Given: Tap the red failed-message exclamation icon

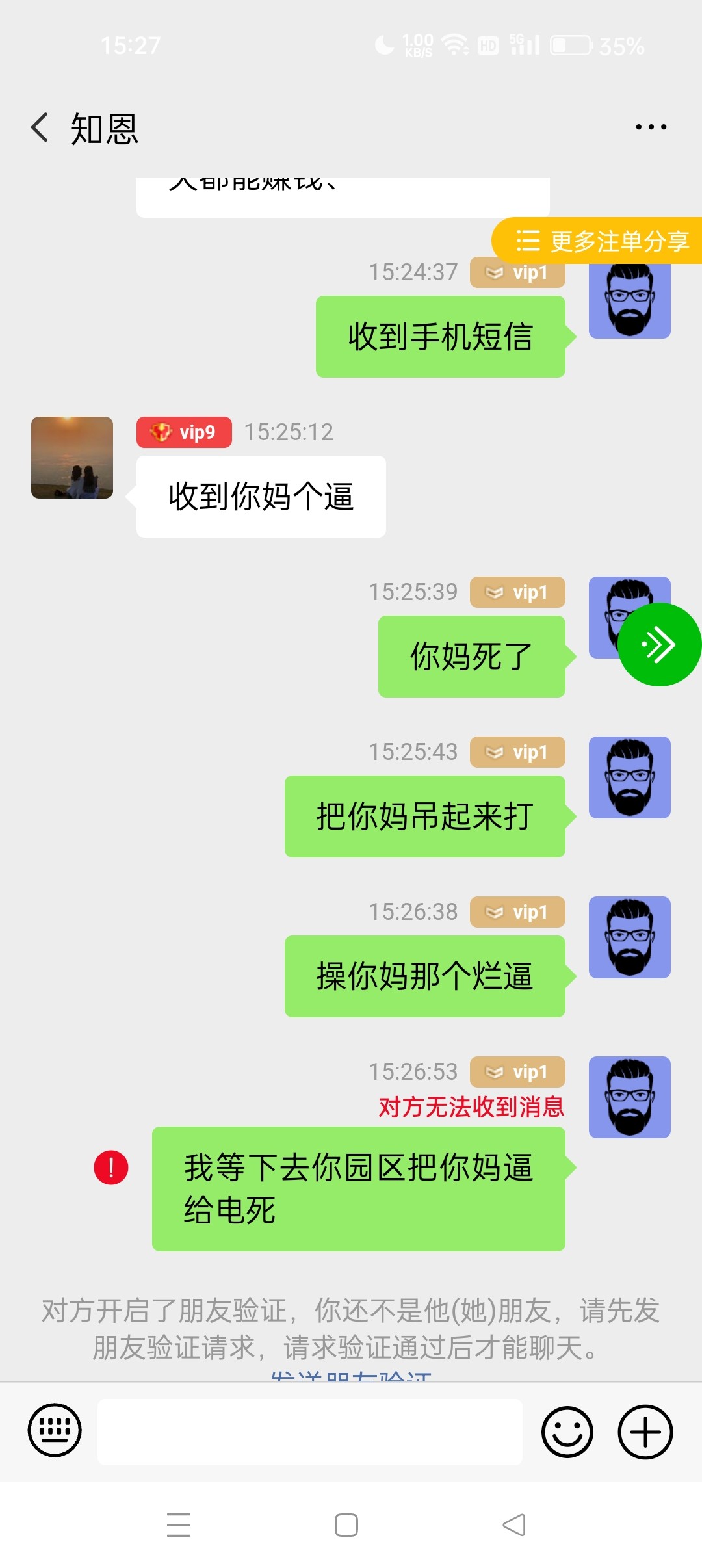Looking at the screenshot, I should [111, 1168].
